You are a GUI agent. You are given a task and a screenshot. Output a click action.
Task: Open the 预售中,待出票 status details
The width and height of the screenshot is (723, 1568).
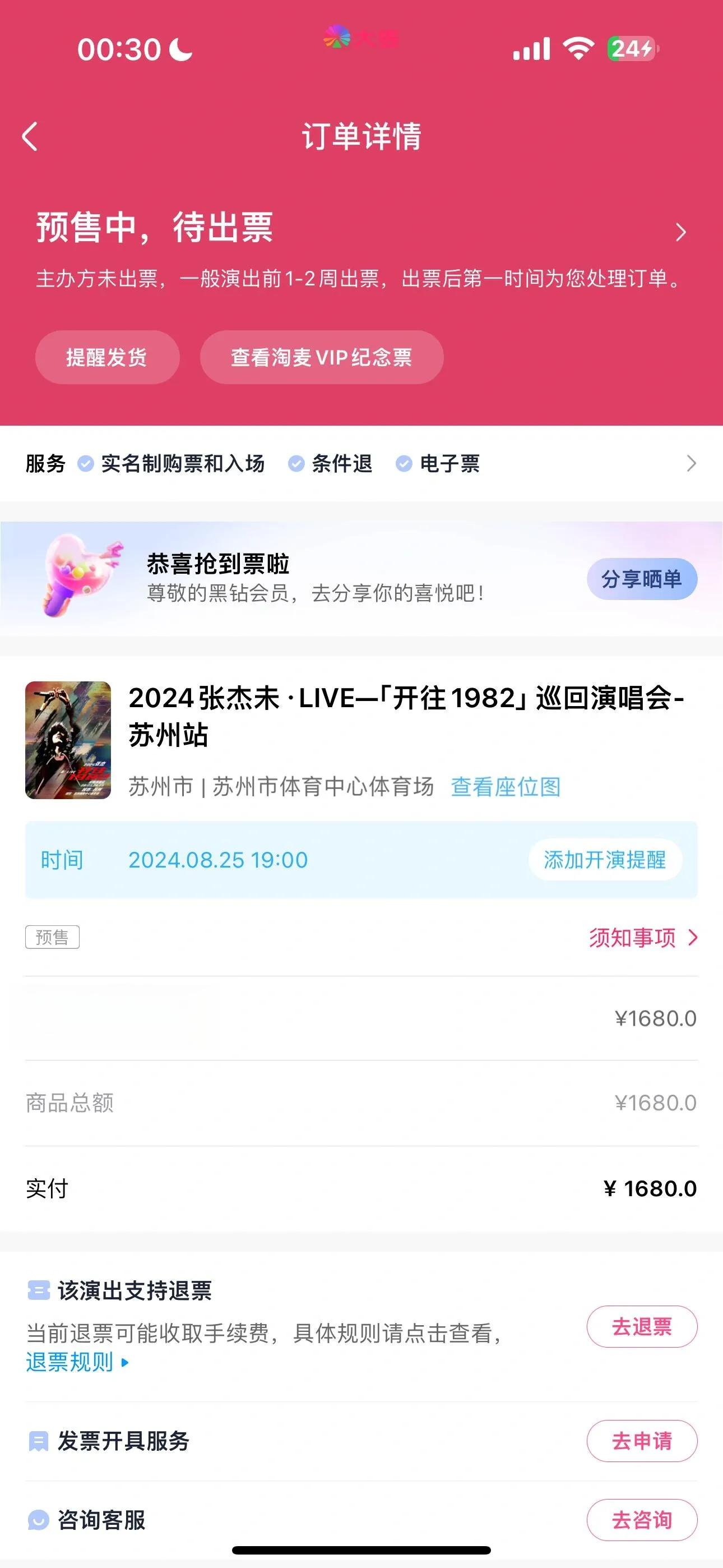coord(680,232)
